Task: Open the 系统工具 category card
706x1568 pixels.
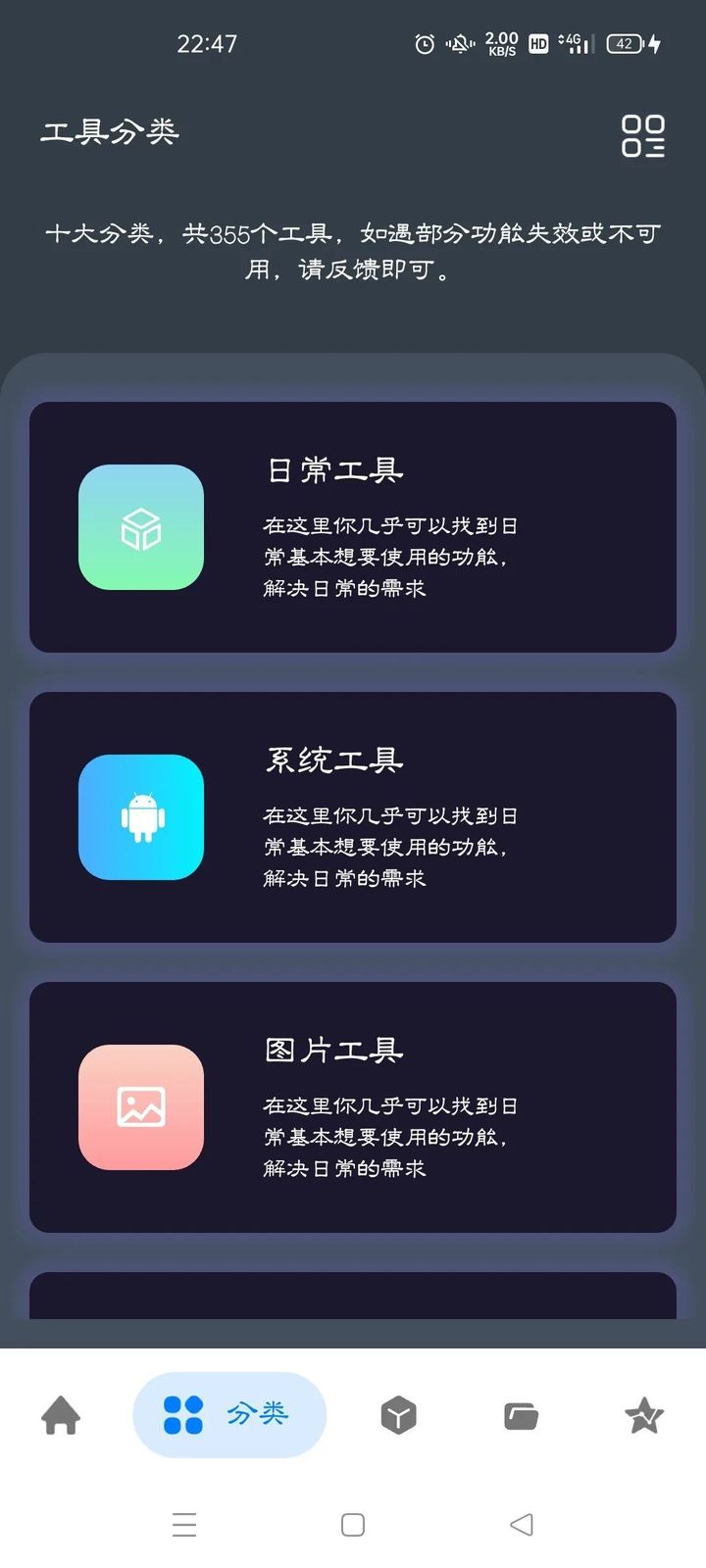Action: 353,817
